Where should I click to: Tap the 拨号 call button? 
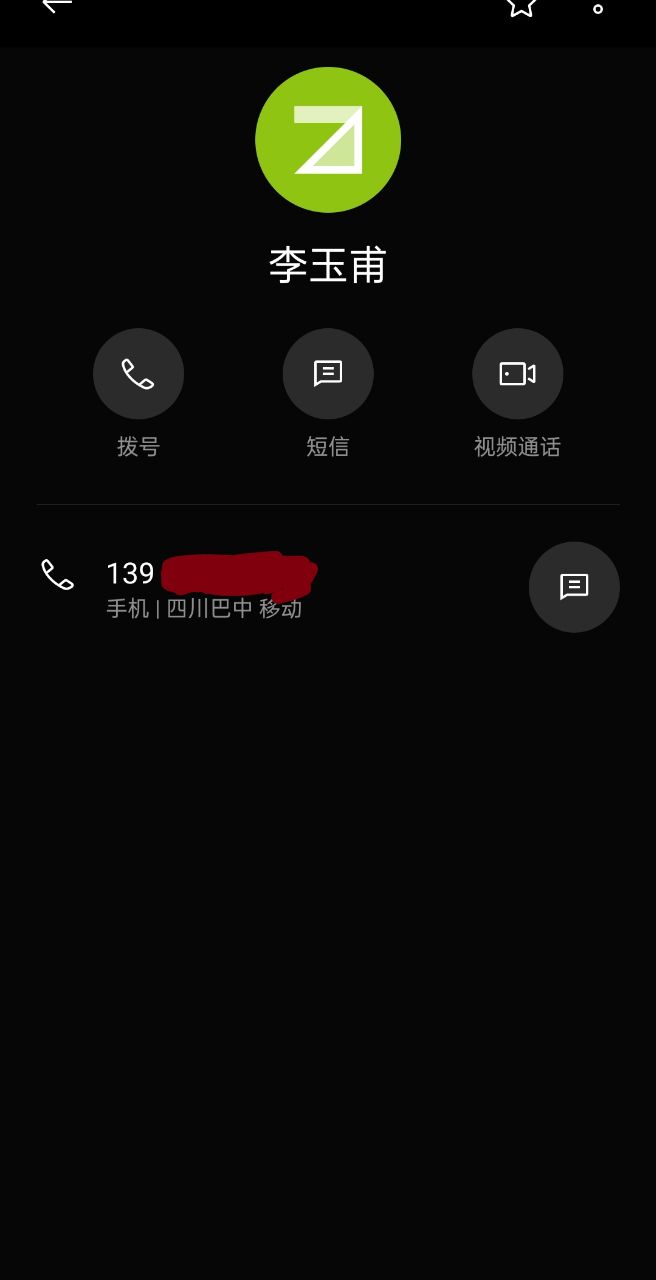click(138, 374)
